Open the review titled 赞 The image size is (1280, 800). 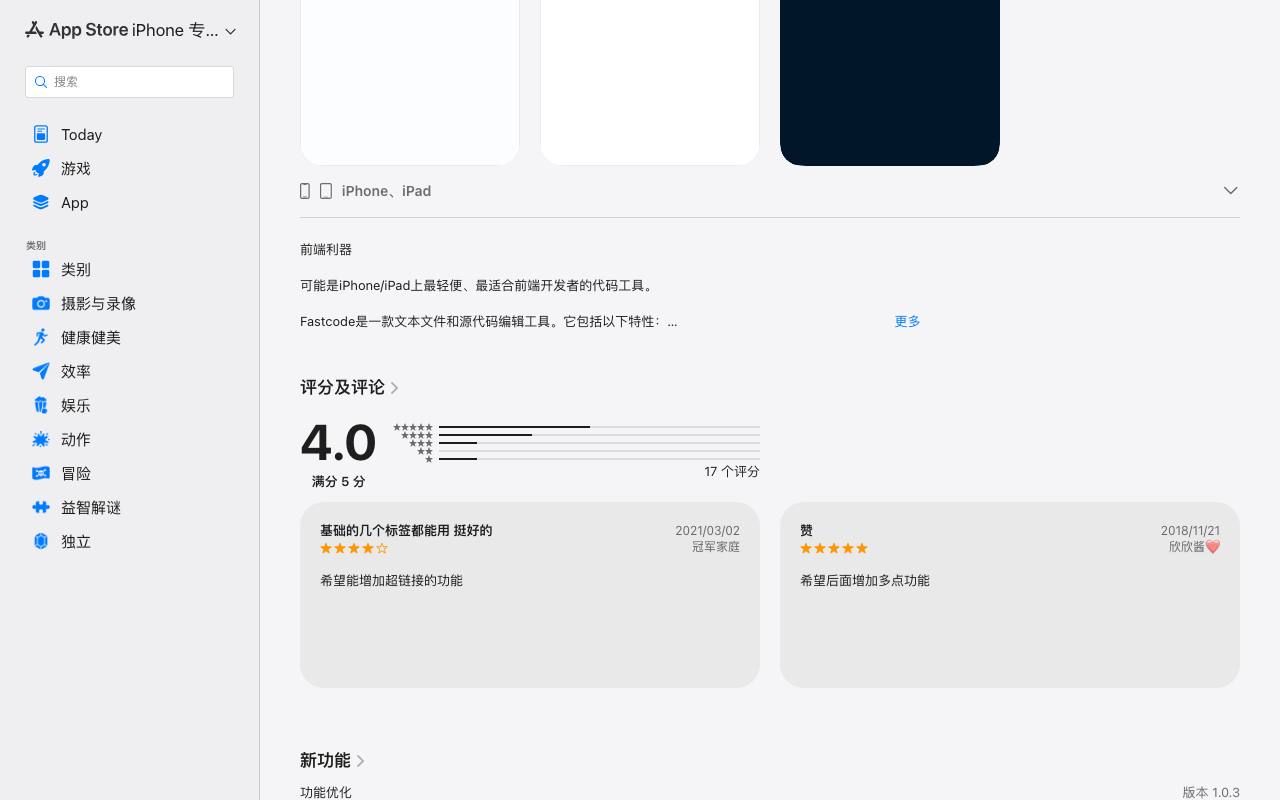tap(1010, 594)
